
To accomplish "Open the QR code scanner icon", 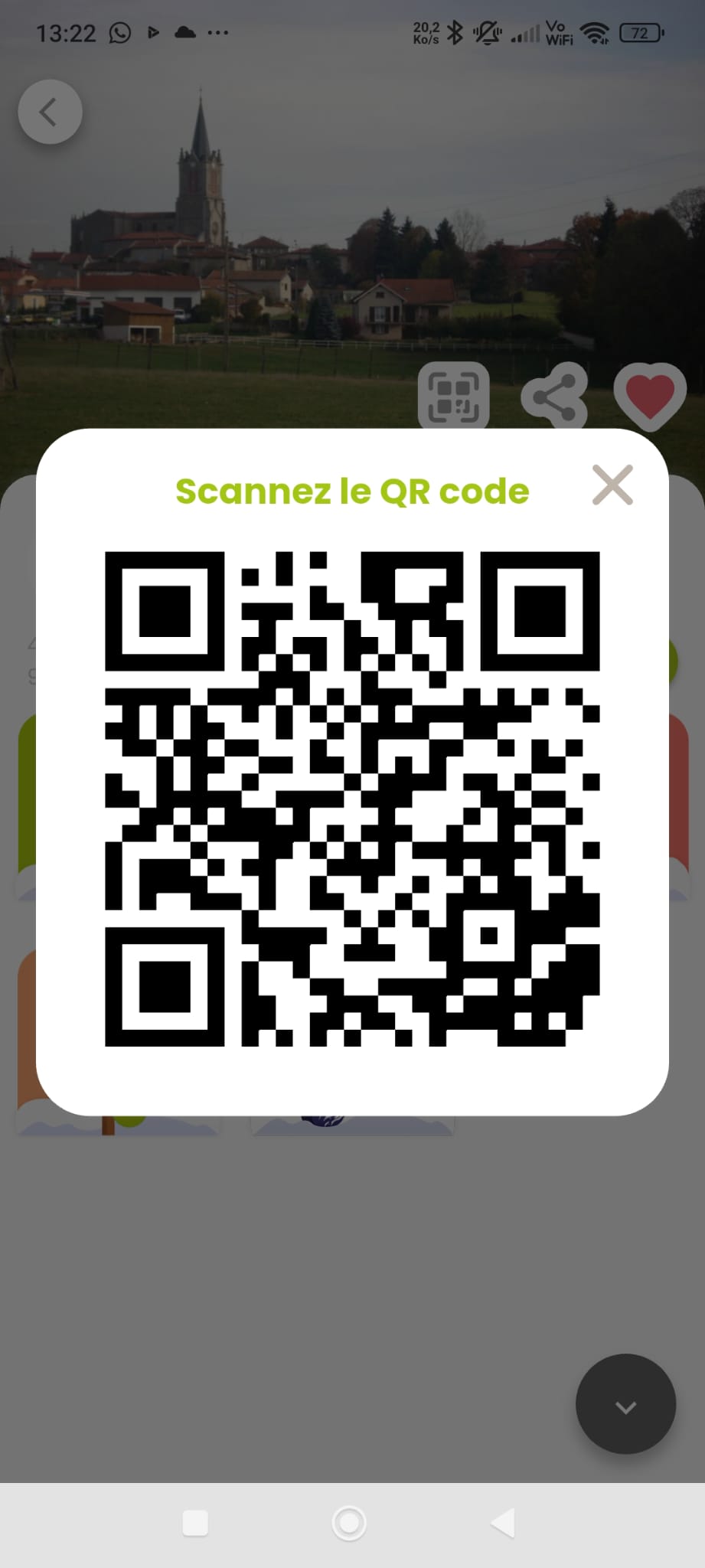I will pos(453,396).
